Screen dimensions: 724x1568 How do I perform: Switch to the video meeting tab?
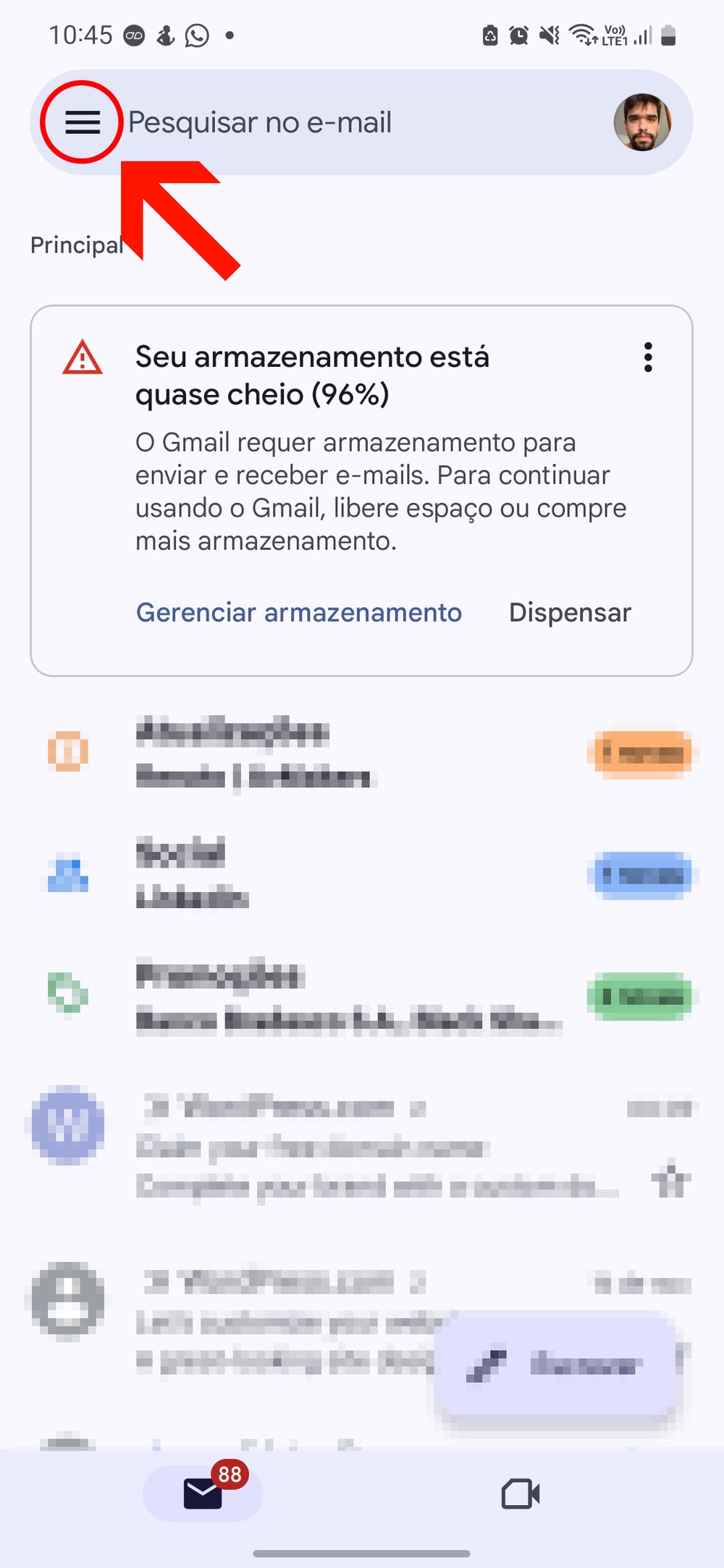click(x=521, y=1493)
